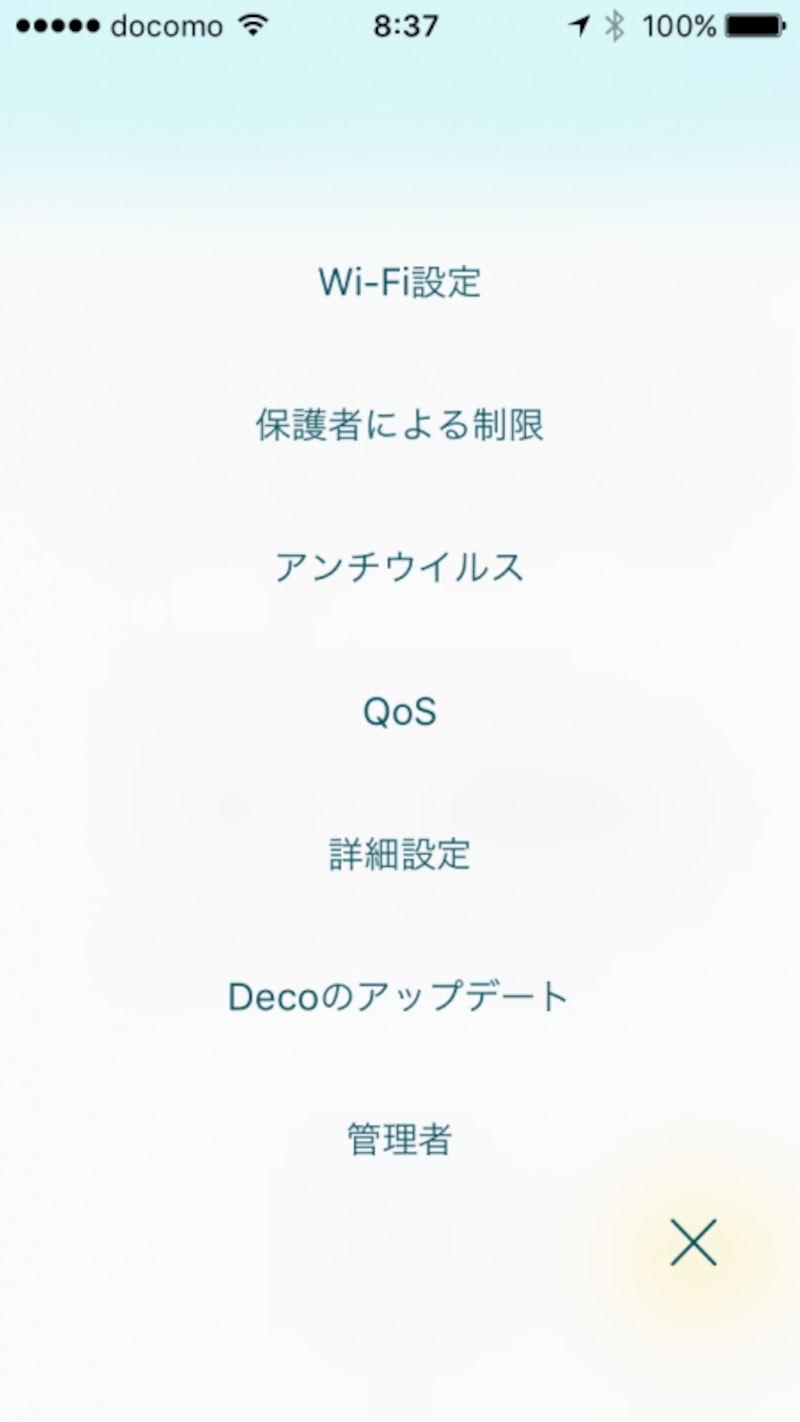The height and width of the screenshot is (1422, 800).
Task: Open 保護者による制限 parental controls
Action: click(400, 426)
